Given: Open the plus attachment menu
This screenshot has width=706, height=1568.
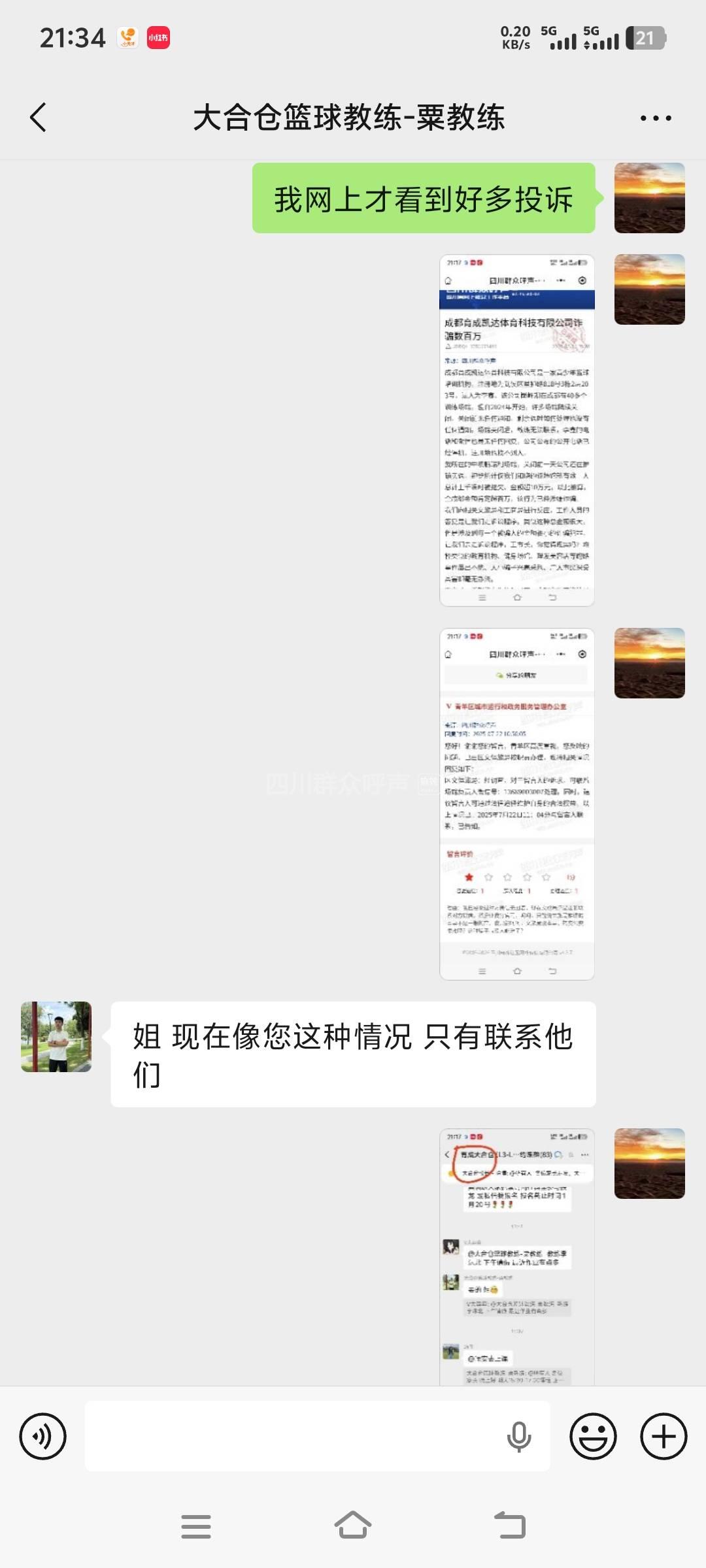Looking at the screenshot, I should 663,1436.
